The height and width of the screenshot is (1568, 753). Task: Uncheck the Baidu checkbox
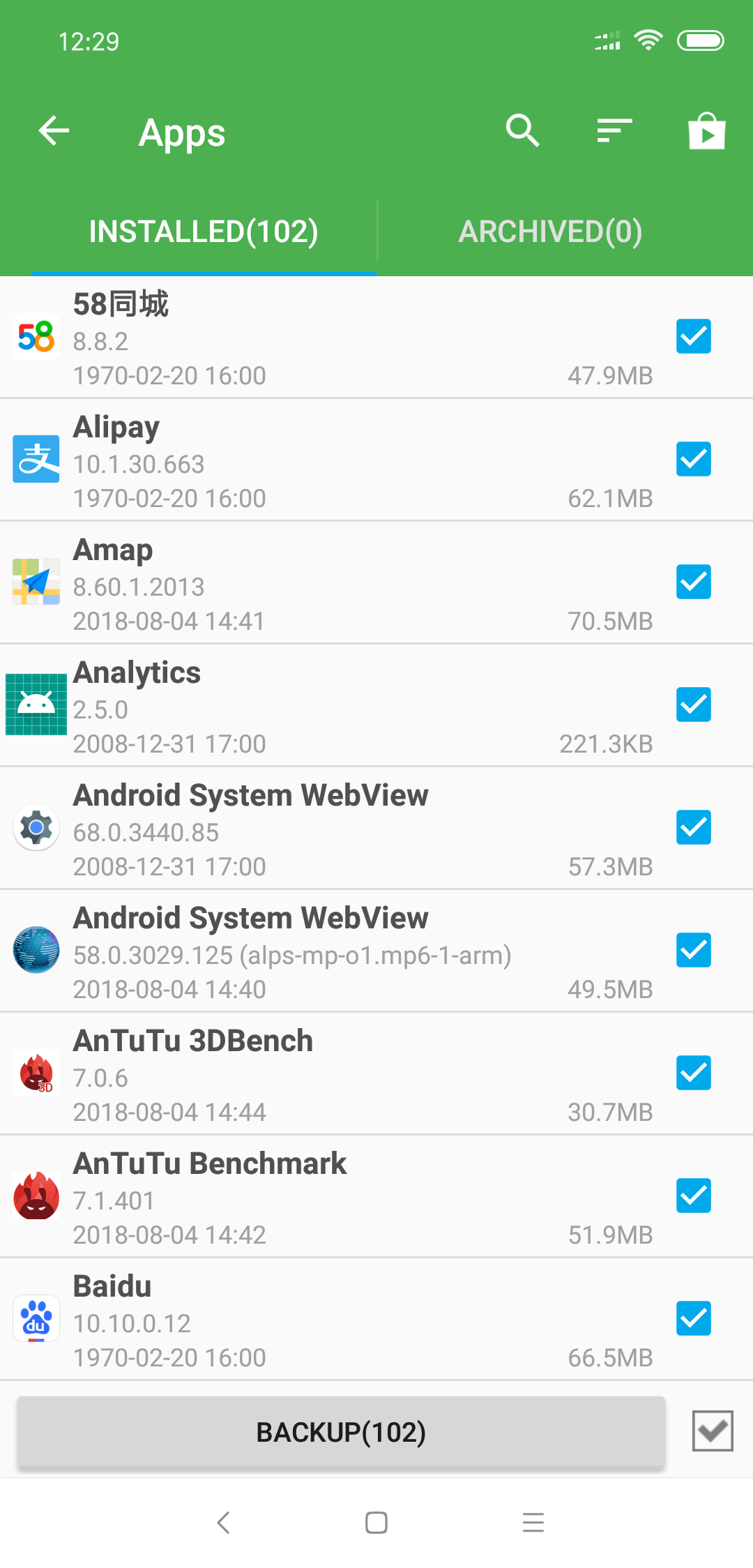pyautogui.click(x=694, y=1319)
